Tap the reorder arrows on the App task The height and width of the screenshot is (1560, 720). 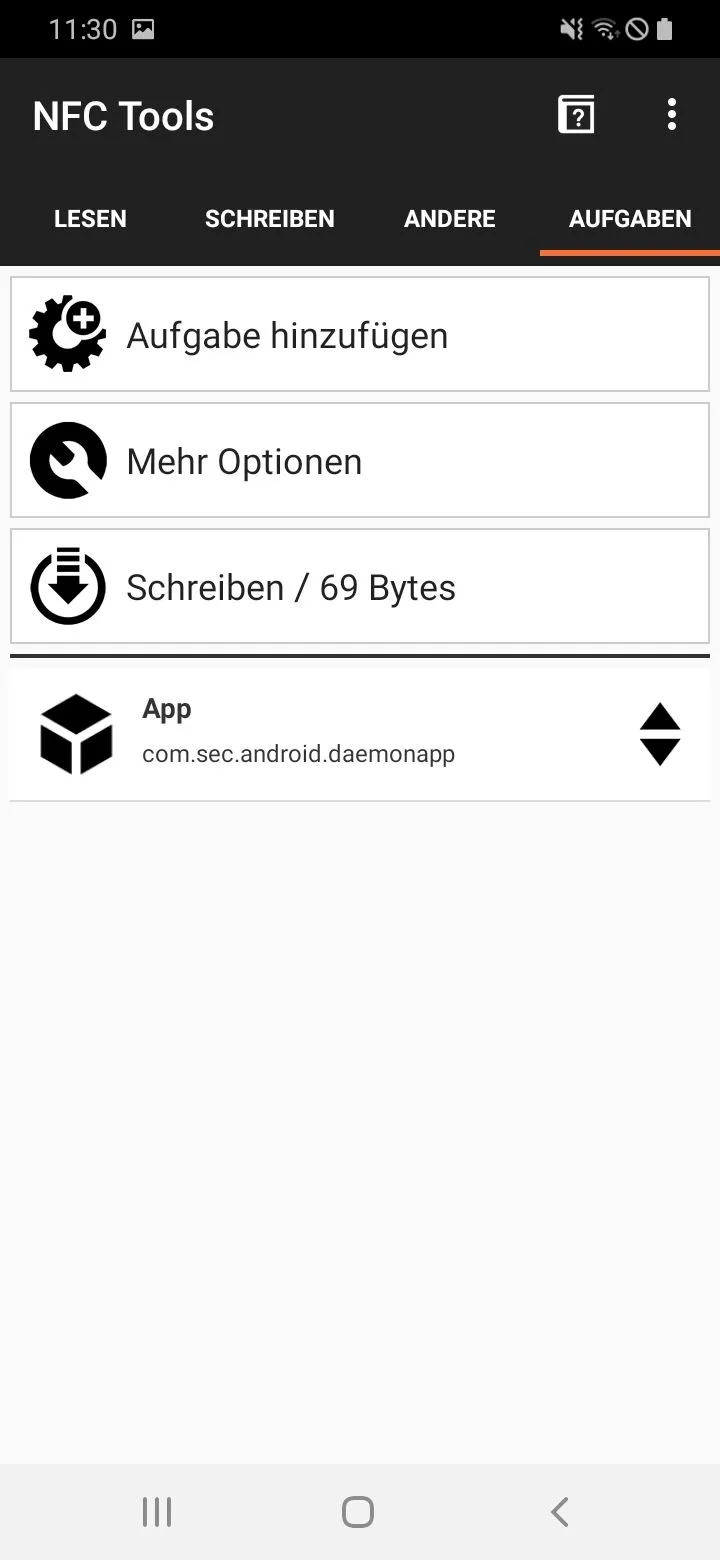[x=660, y=734]
